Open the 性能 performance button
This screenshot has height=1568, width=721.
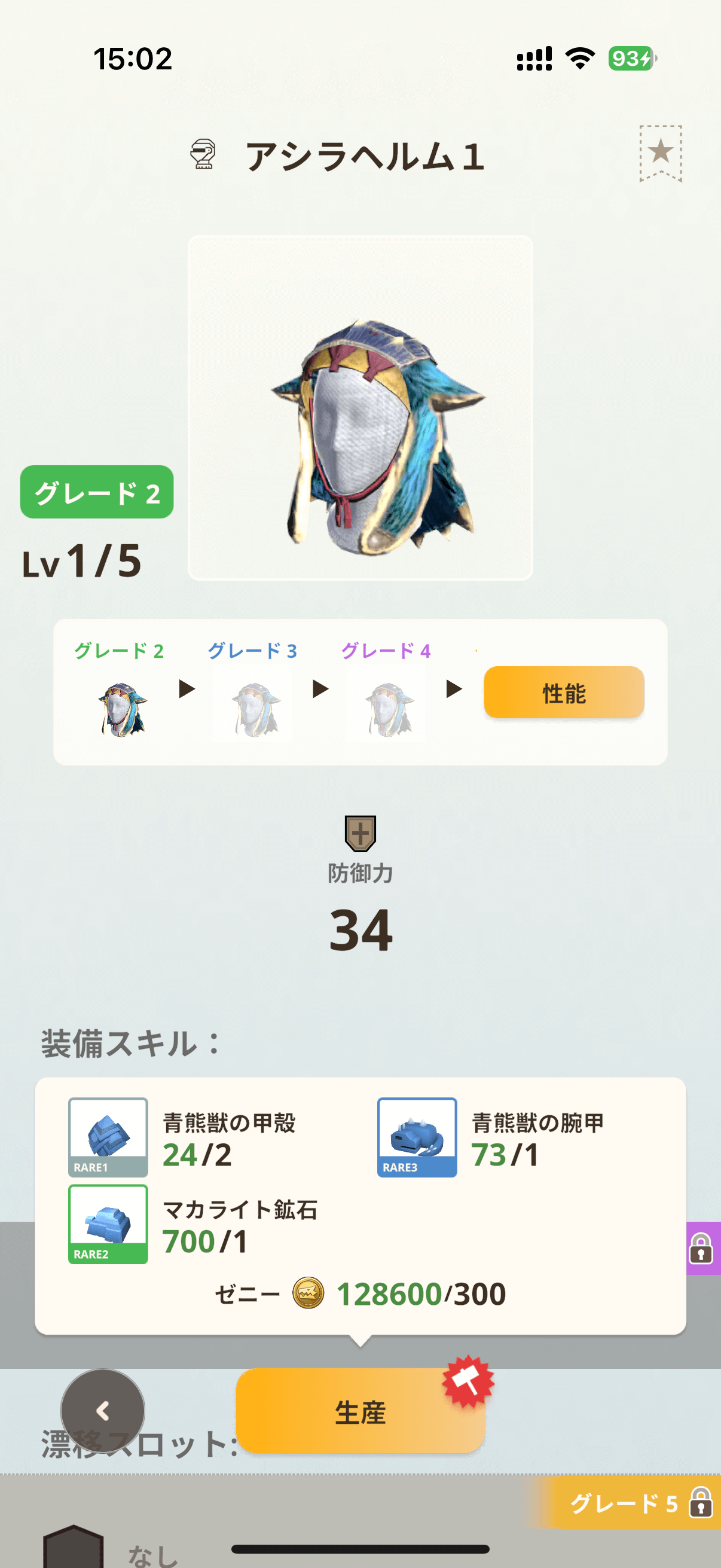click(x=563, y=693)
